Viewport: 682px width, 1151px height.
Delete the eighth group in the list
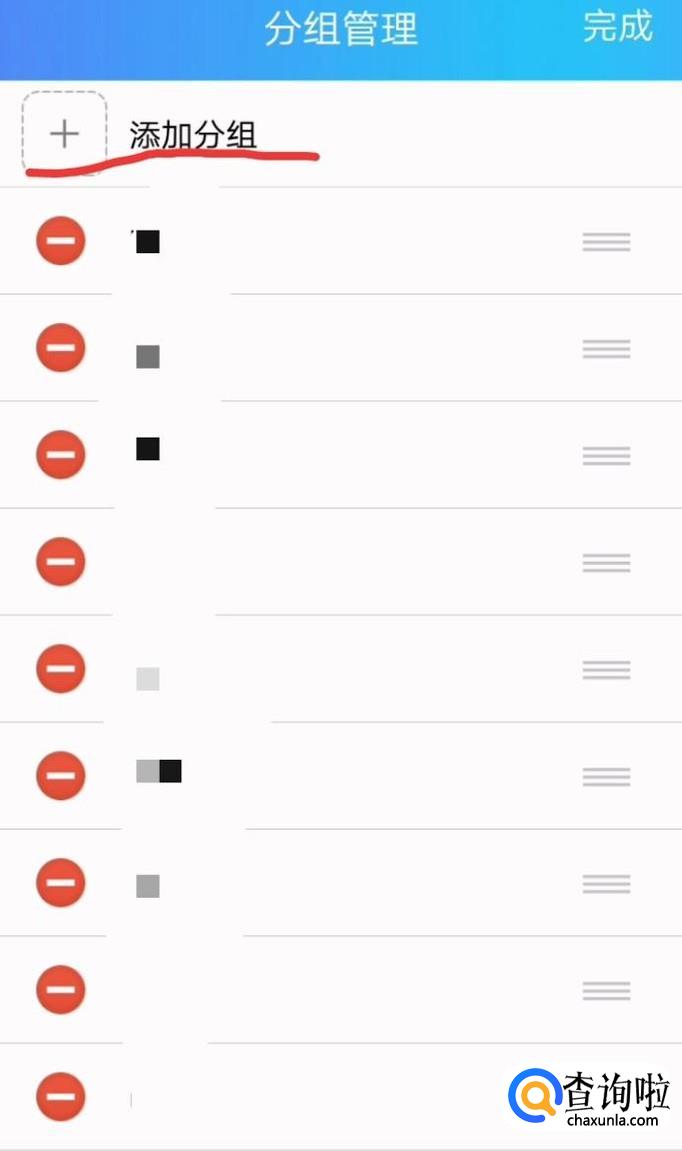click(61, 990)
